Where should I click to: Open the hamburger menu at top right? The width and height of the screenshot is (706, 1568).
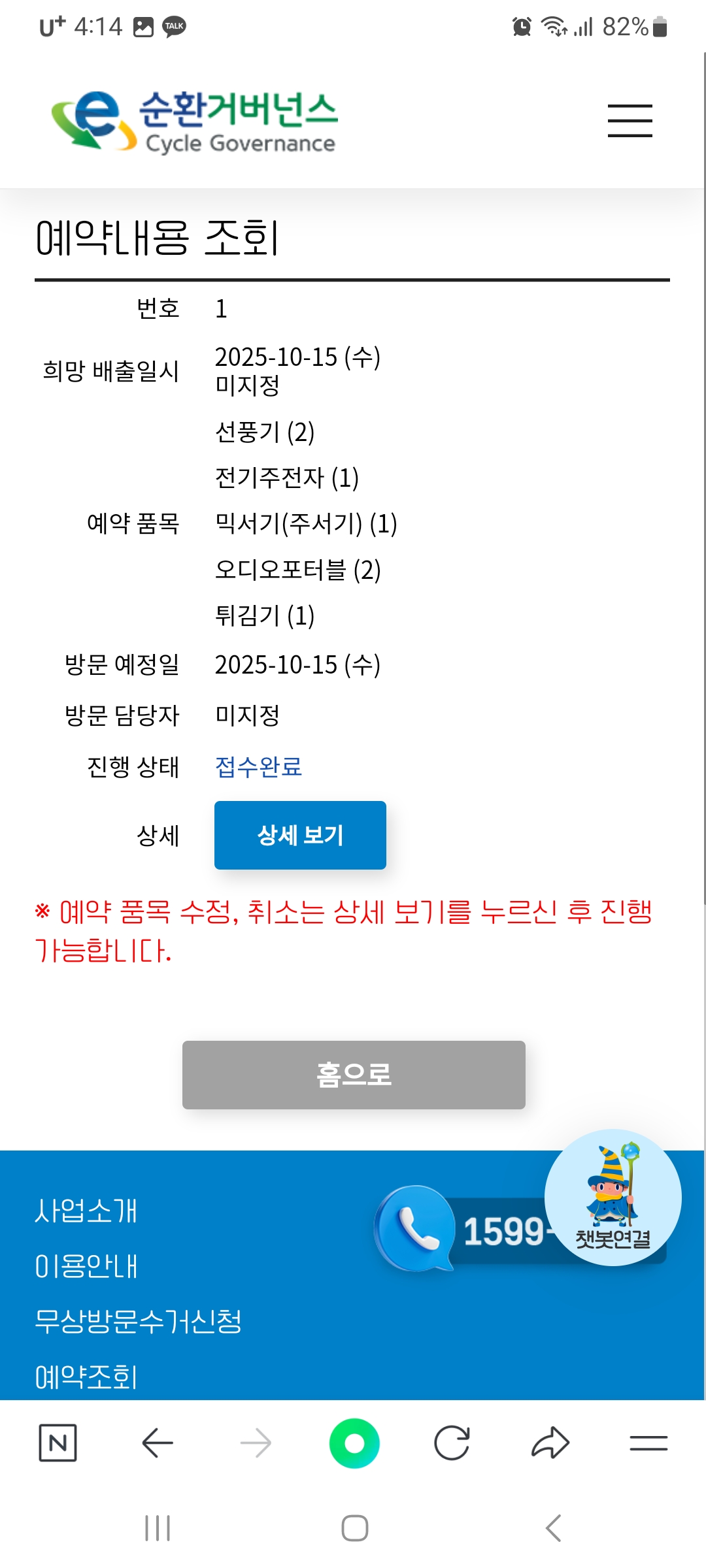(x=630, y=121)
